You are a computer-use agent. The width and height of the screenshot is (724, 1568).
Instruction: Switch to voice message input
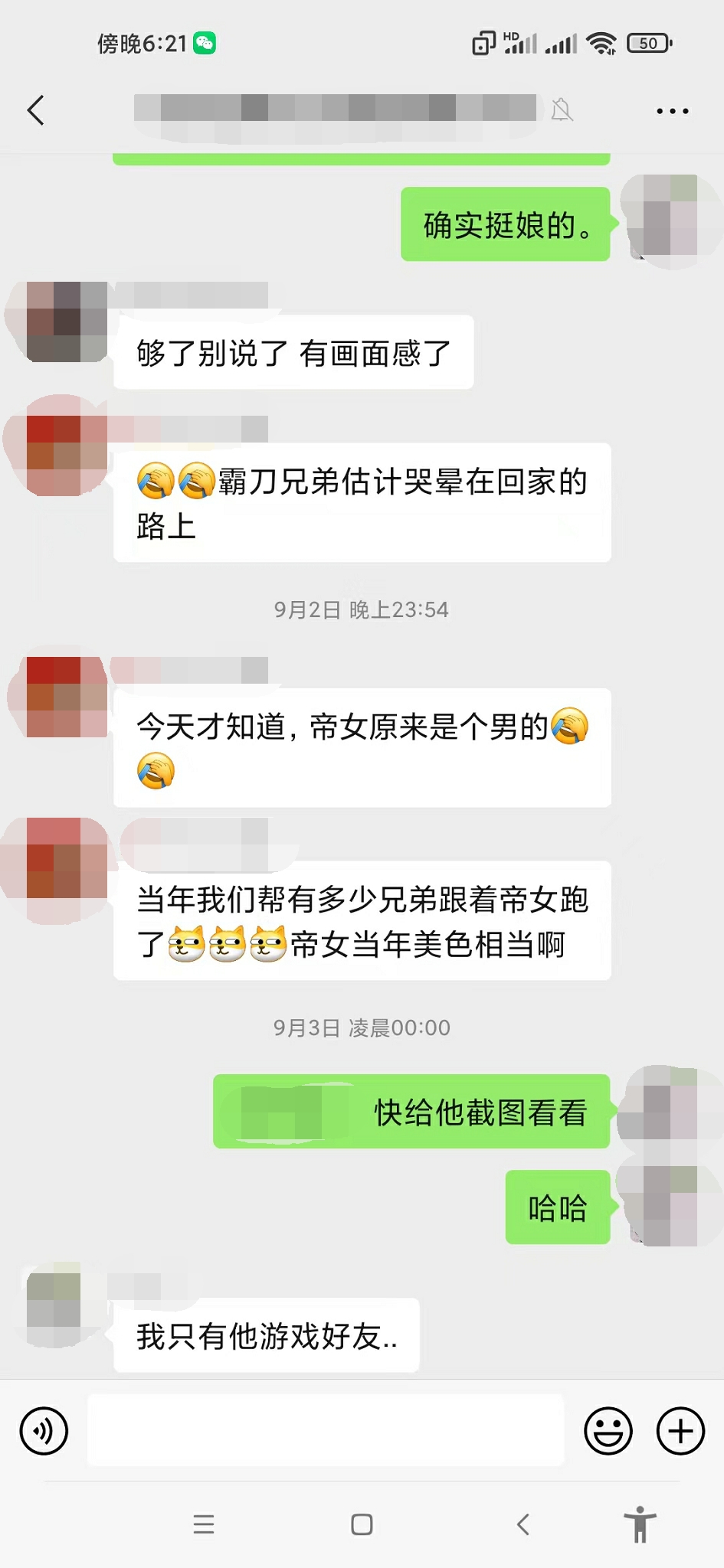pyautogui.click(x=44, y=1430)
